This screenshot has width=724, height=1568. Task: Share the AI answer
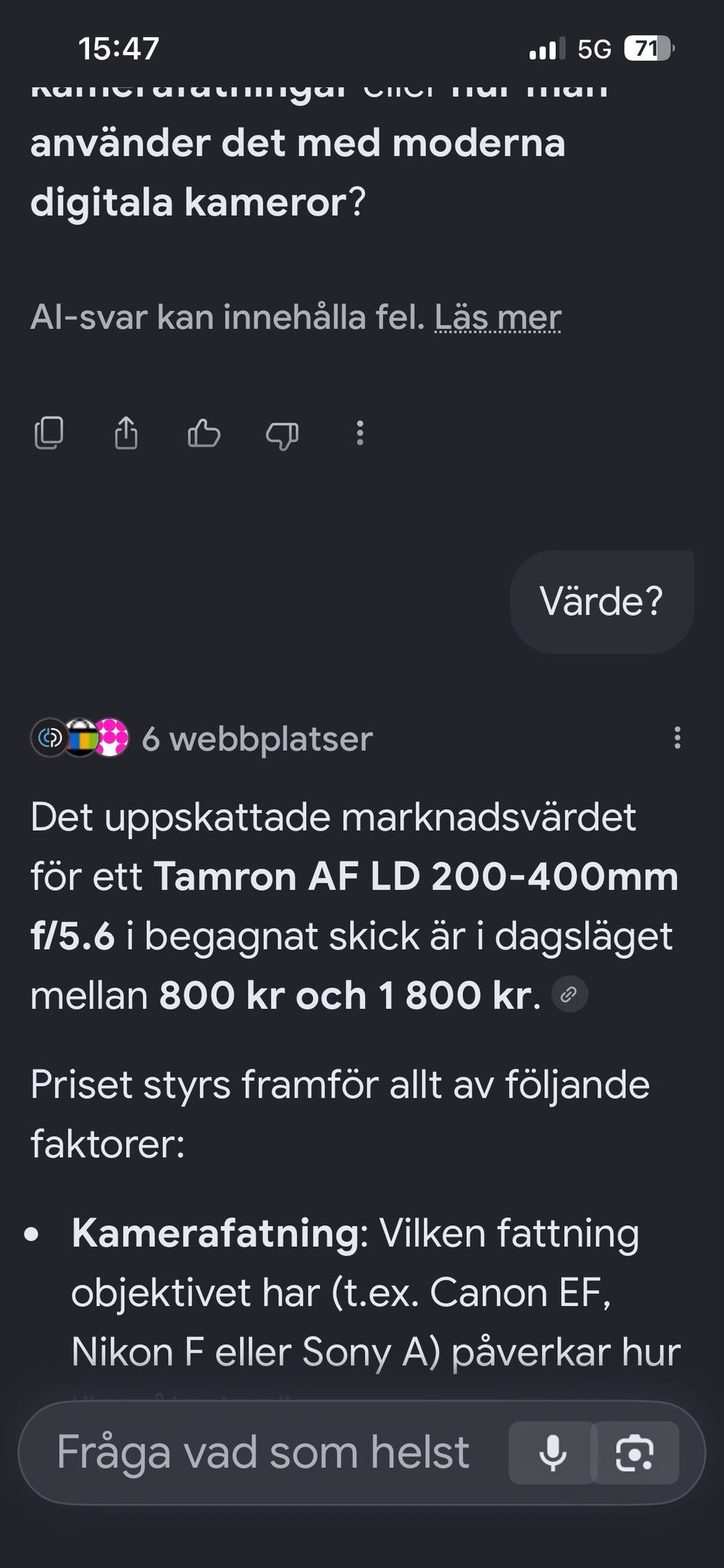pos(126,433)
